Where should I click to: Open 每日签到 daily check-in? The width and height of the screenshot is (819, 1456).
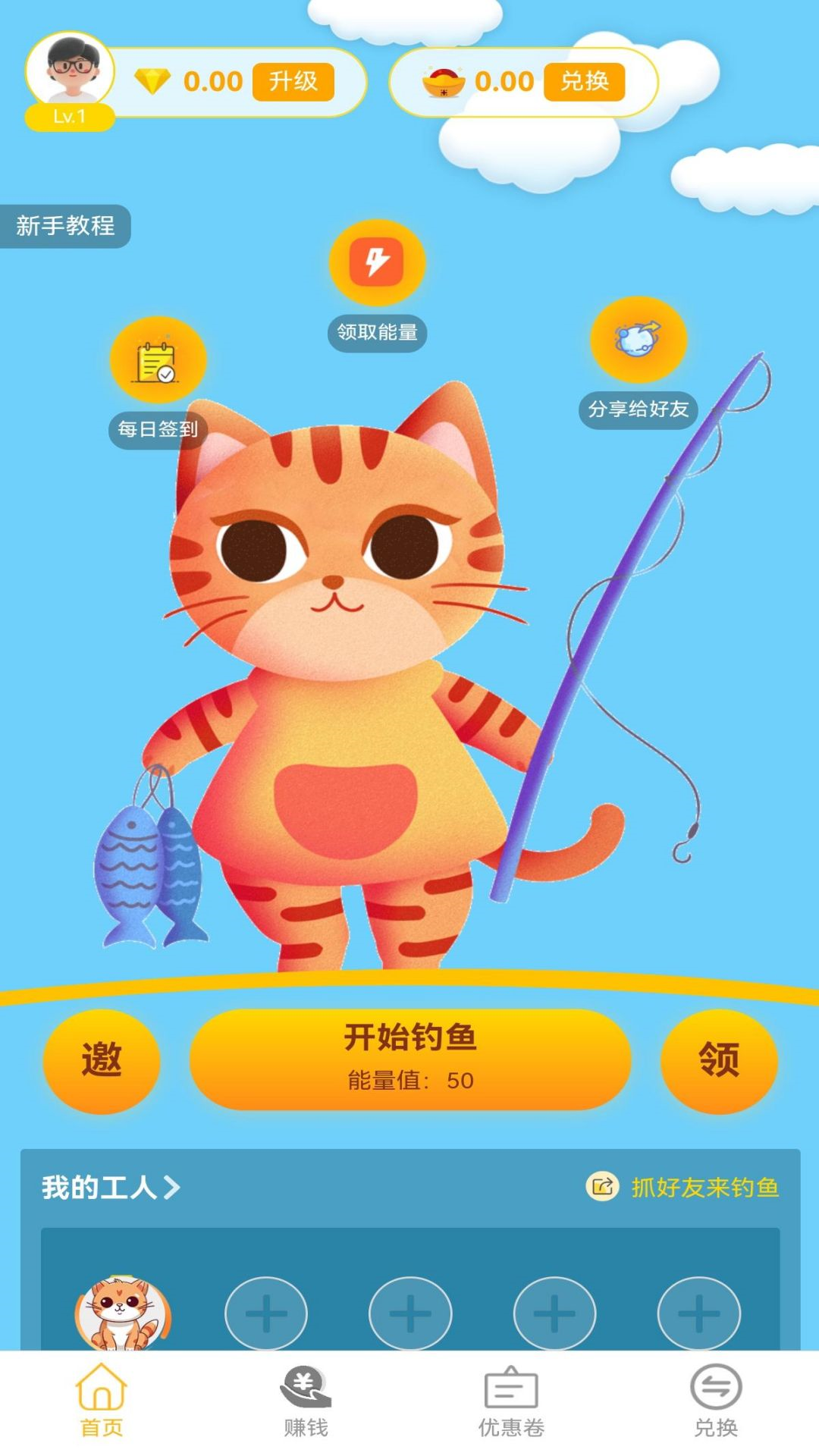[158, 361]
